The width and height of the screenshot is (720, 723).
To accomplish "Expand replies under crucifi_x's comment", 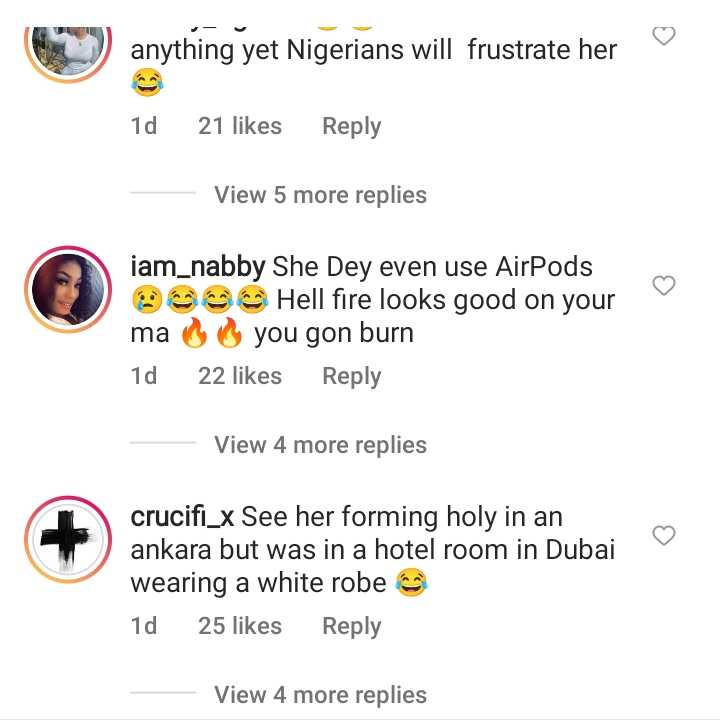I will click(320, 695).
